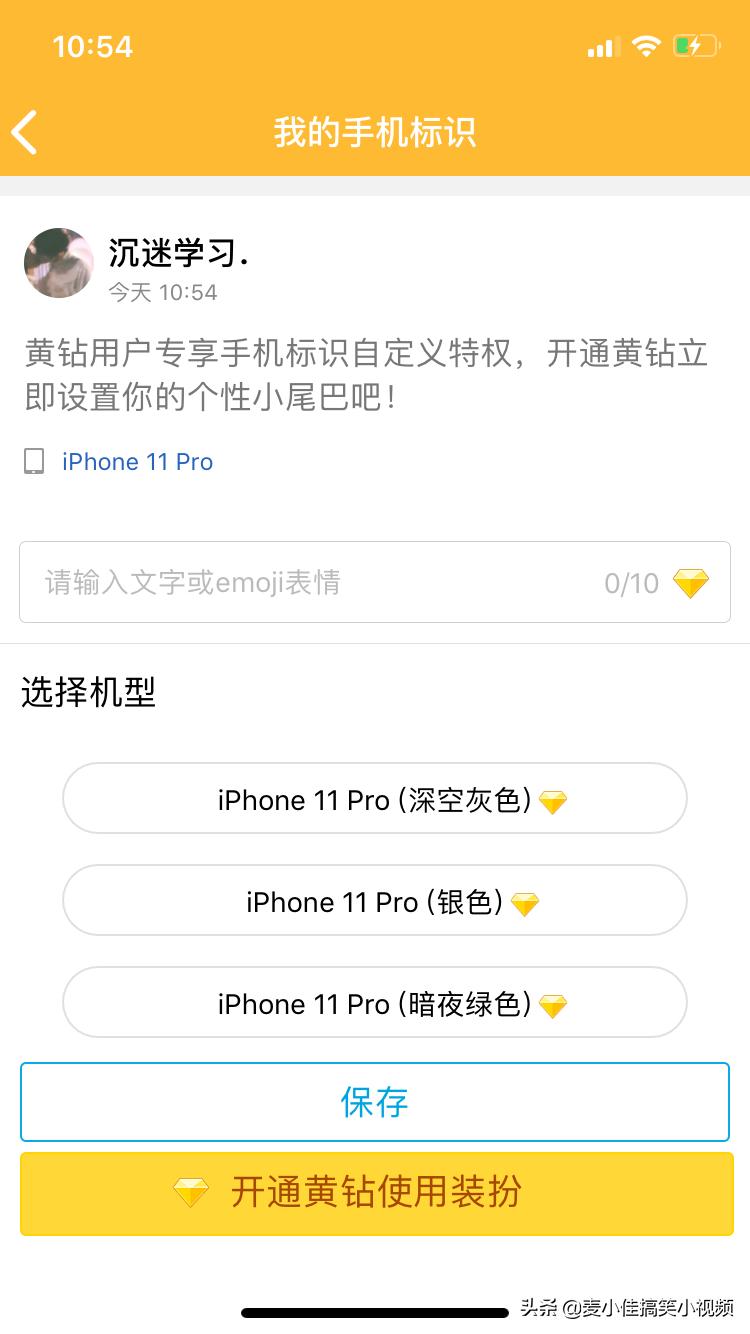Image resolution: width=750 pixels, height=1334 pixels.
Task: Tap the back arrow in the title bar
Action: click(x=25, y=131)
